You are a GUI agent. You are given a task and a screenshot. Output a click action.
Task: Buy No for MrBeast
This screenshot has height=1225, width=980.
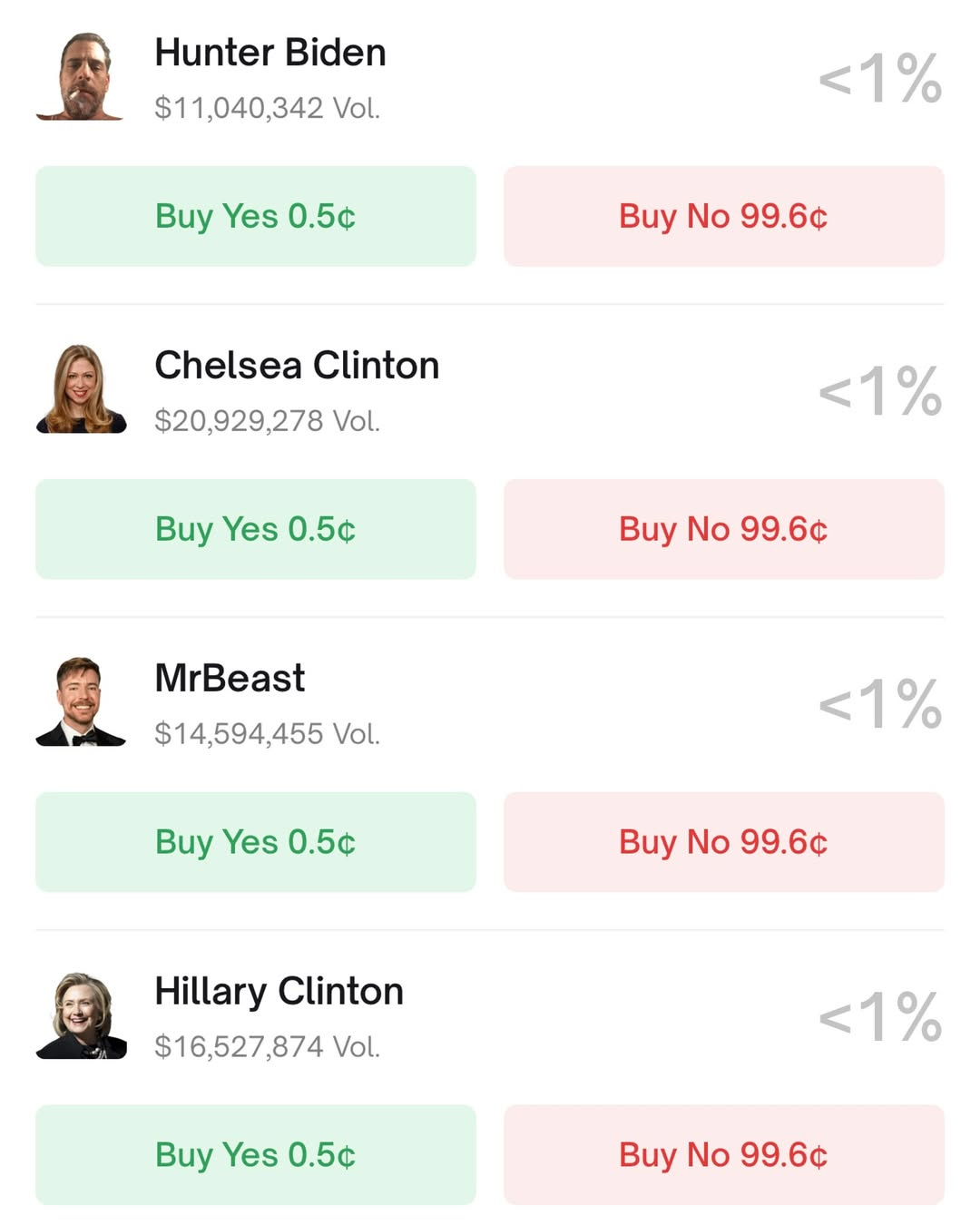(x=723, y=842)
